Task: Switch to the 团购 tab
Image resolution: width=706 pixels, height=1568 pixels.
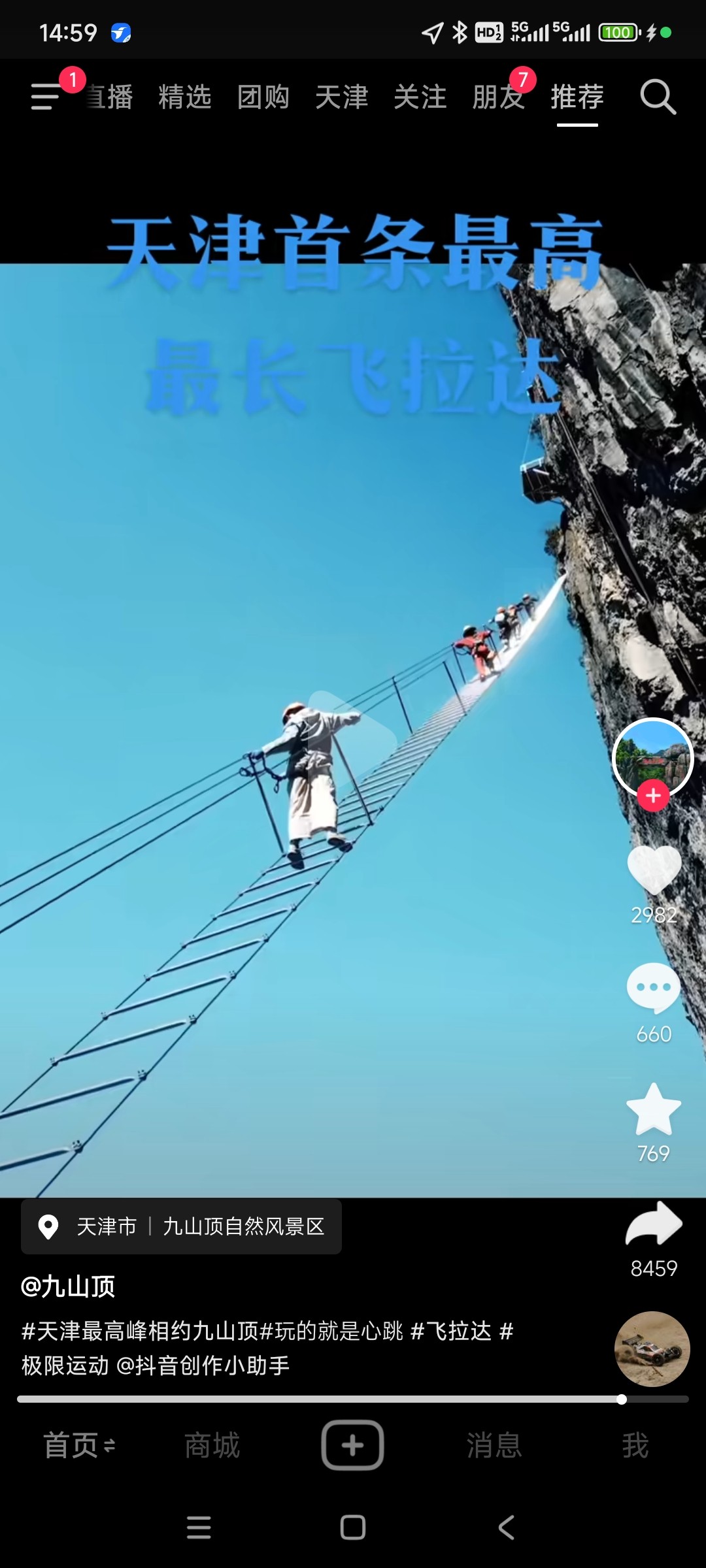Action: (263, 97)
